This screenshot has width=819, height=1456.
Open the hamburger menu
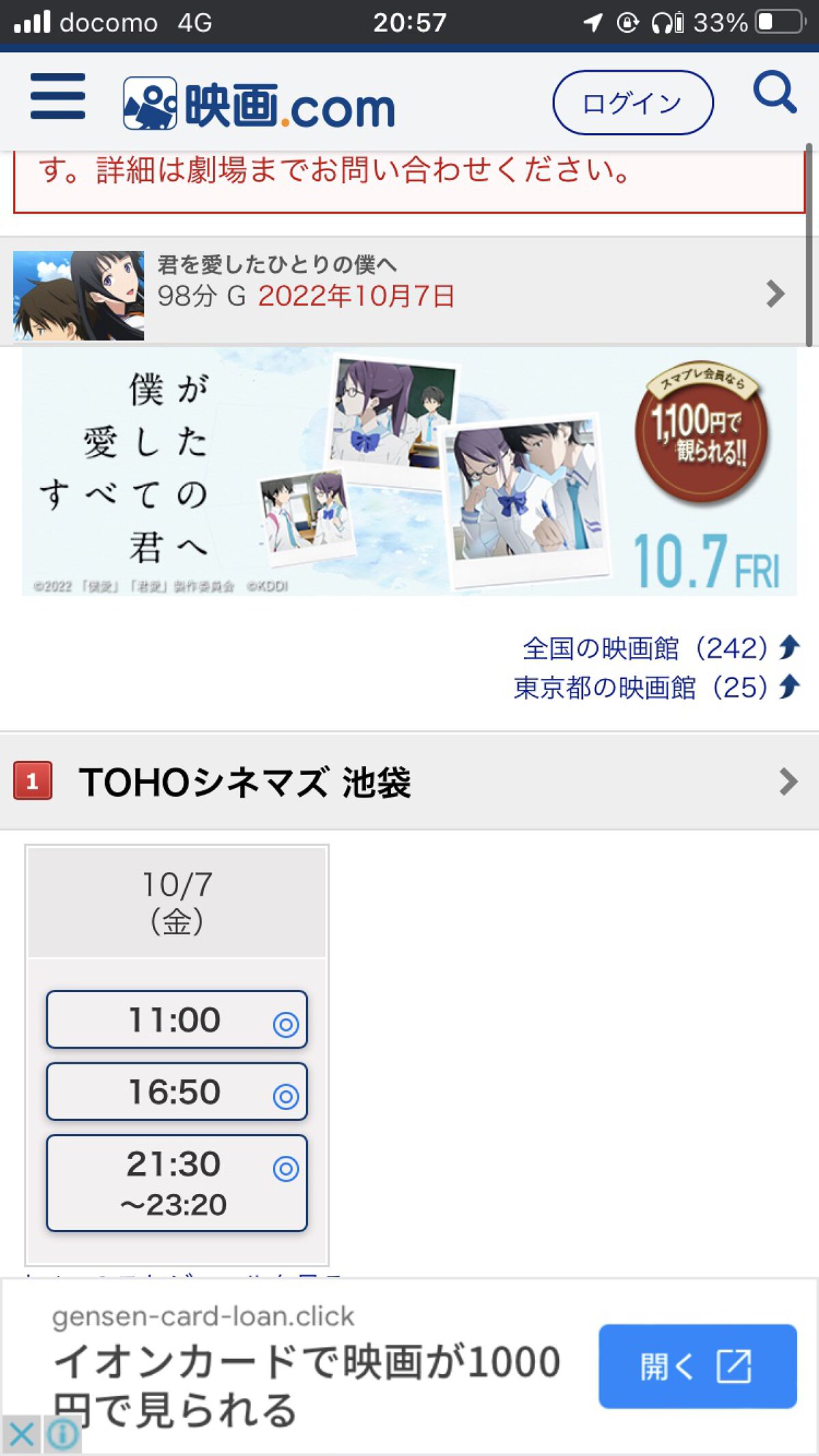(58, 96)
